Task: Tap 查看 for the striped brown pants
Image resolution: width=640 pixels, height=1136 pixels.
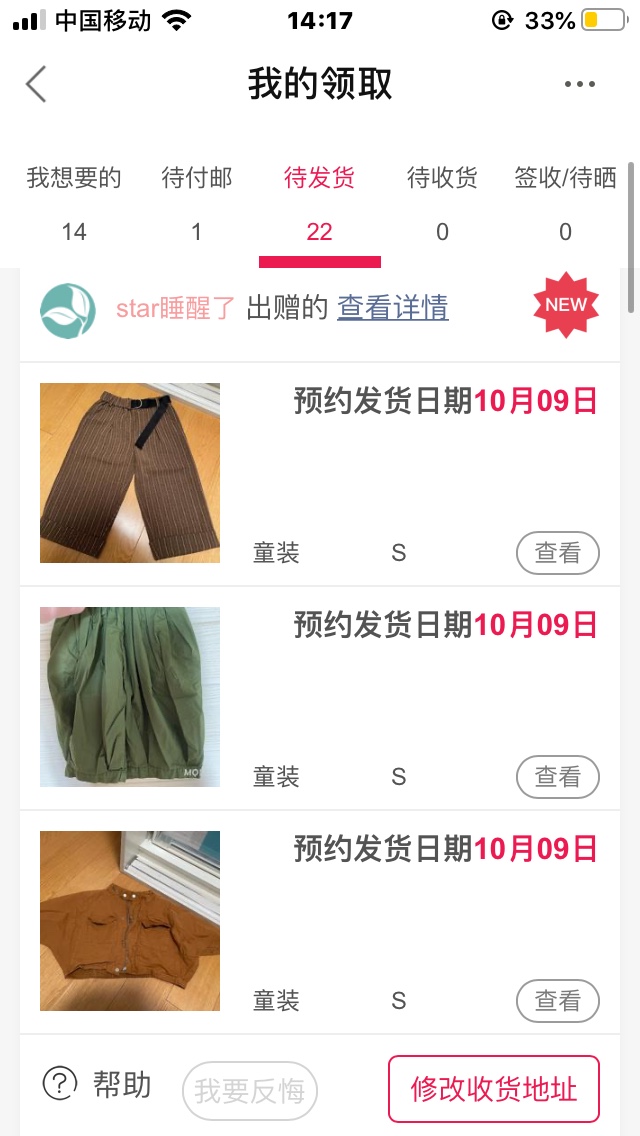Action: pyautogui.click(x=557, y=553)
